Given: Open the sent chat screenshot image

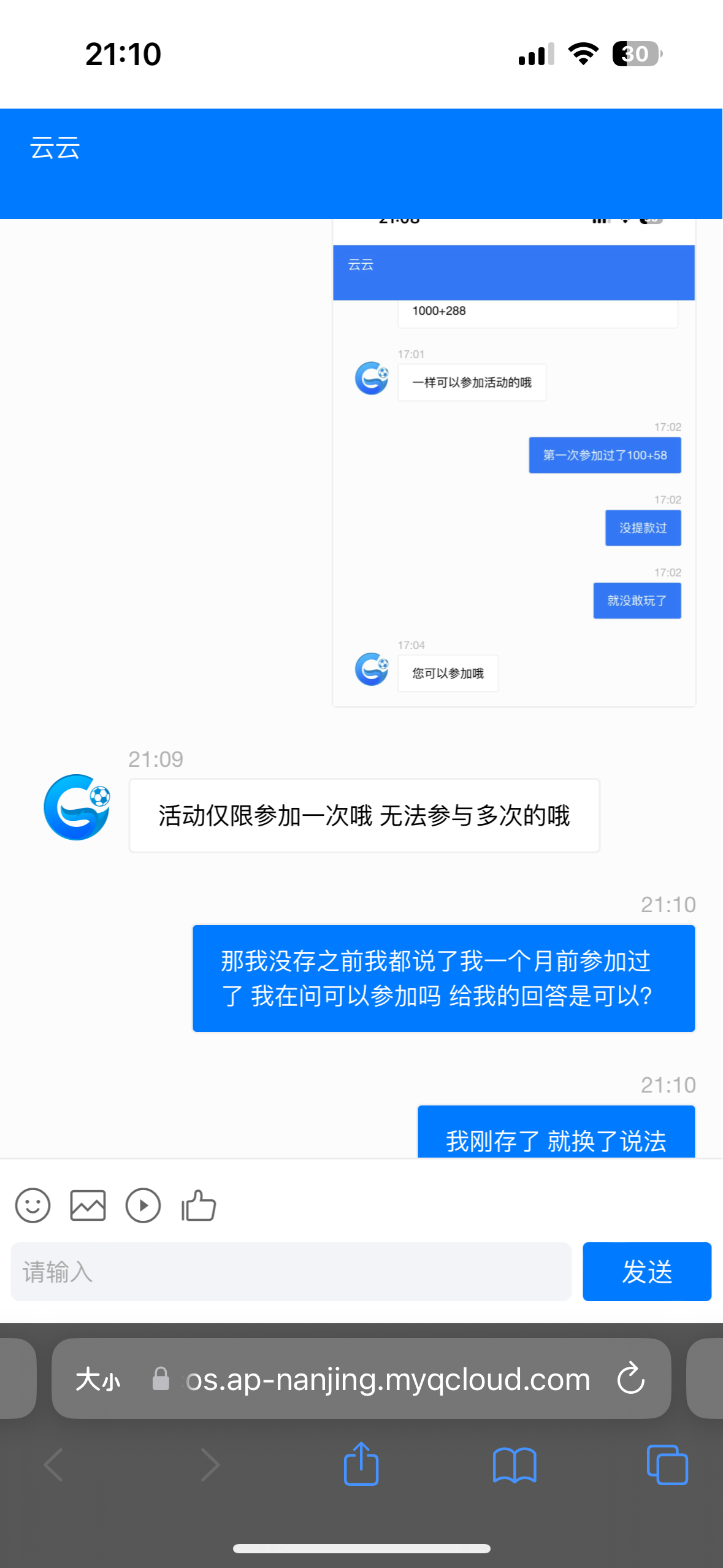Looking at the screenshot, I should (x=514, y=466).
